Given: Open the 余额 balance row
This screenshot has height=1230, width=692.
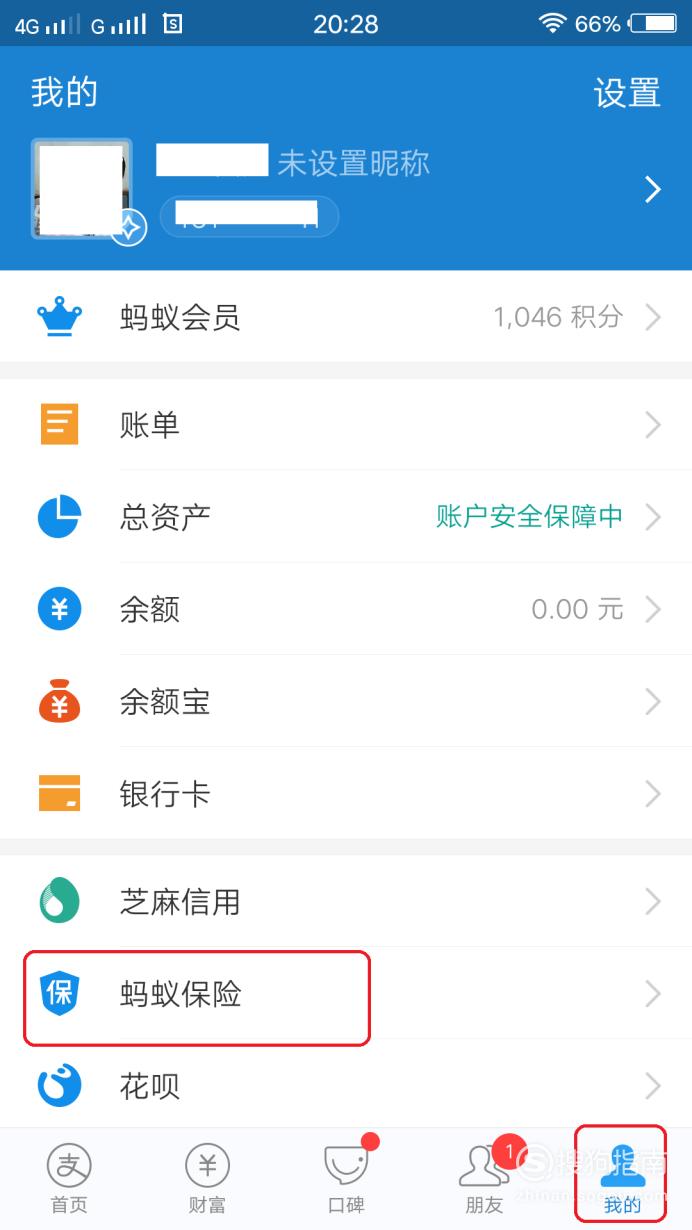Looking at the screenshot, I should point(346,609).
